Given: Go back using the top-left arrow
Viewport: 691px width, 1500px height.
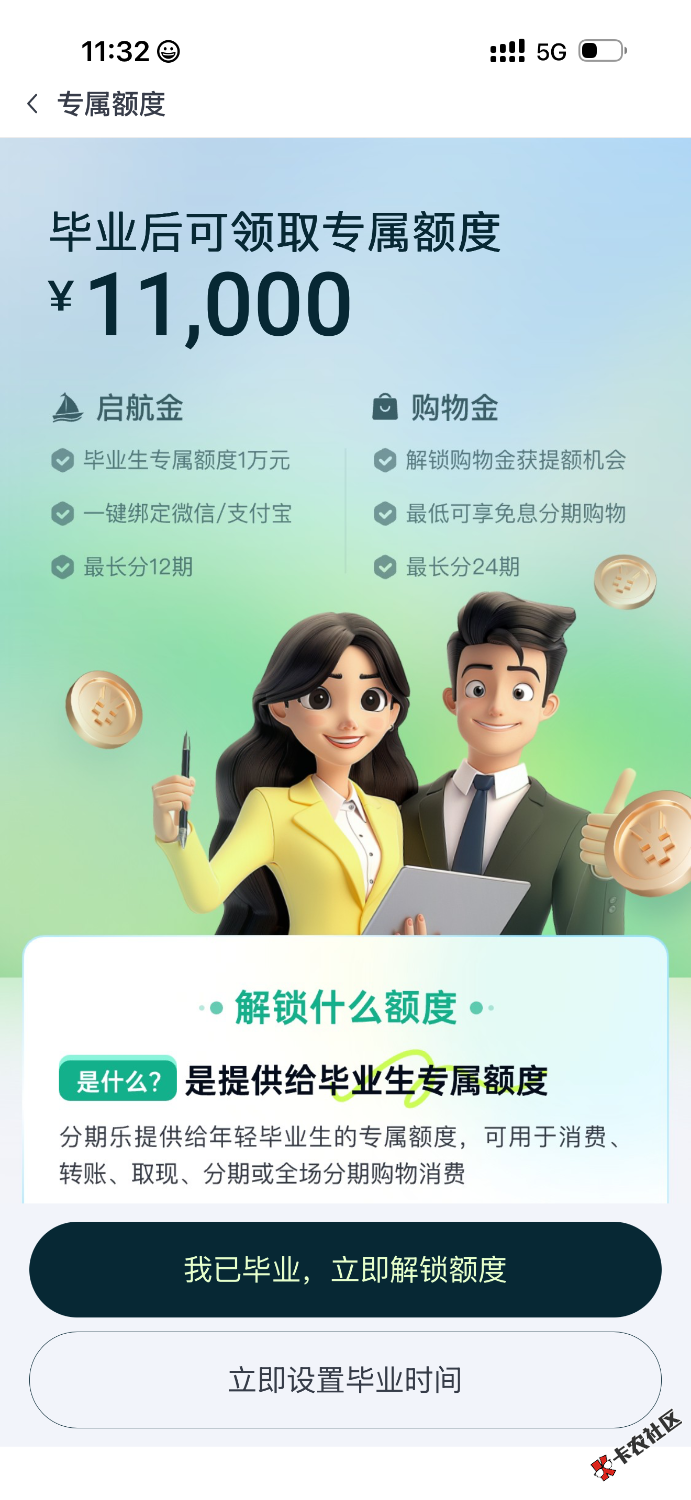Looking at the screenshot, I should 33,104.
